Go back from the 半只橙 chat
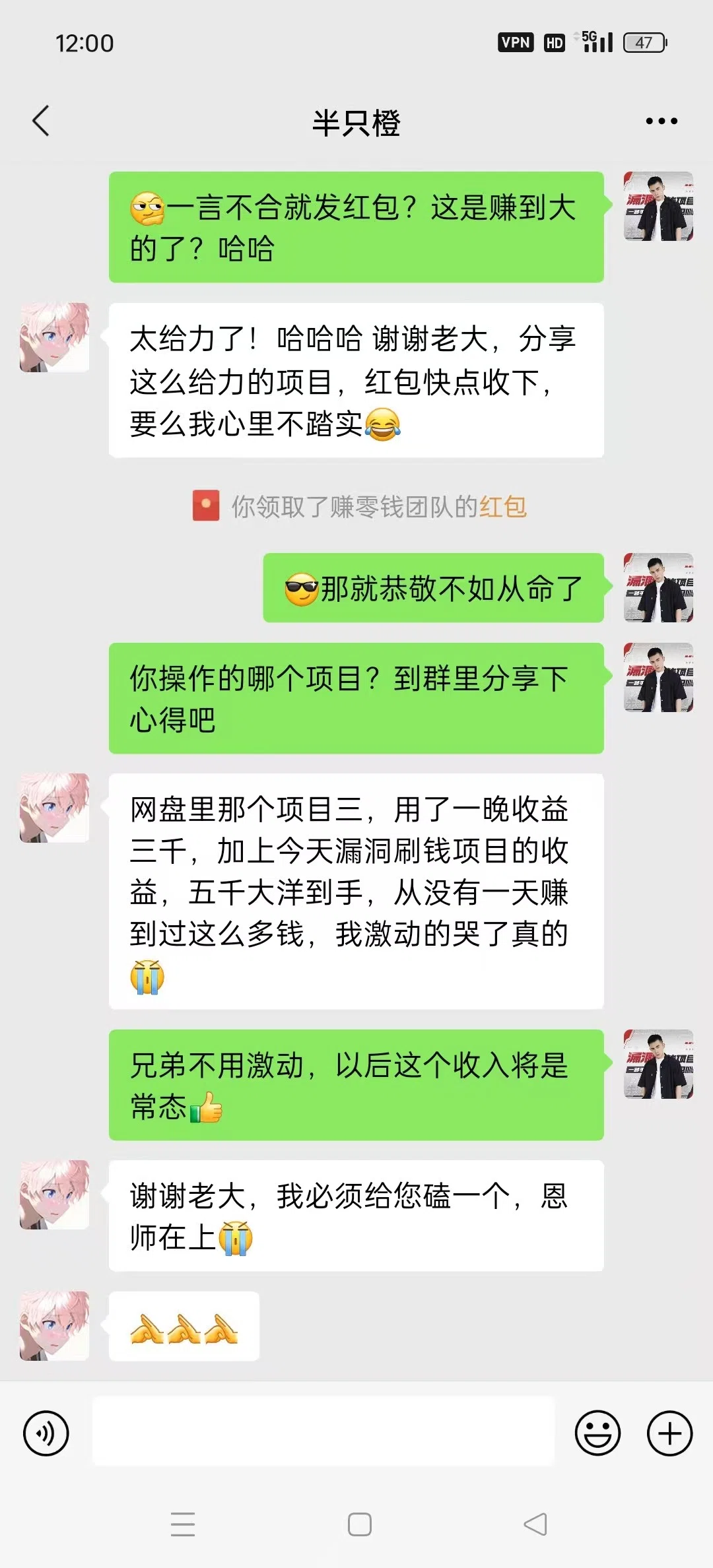 tap(41, 121)
